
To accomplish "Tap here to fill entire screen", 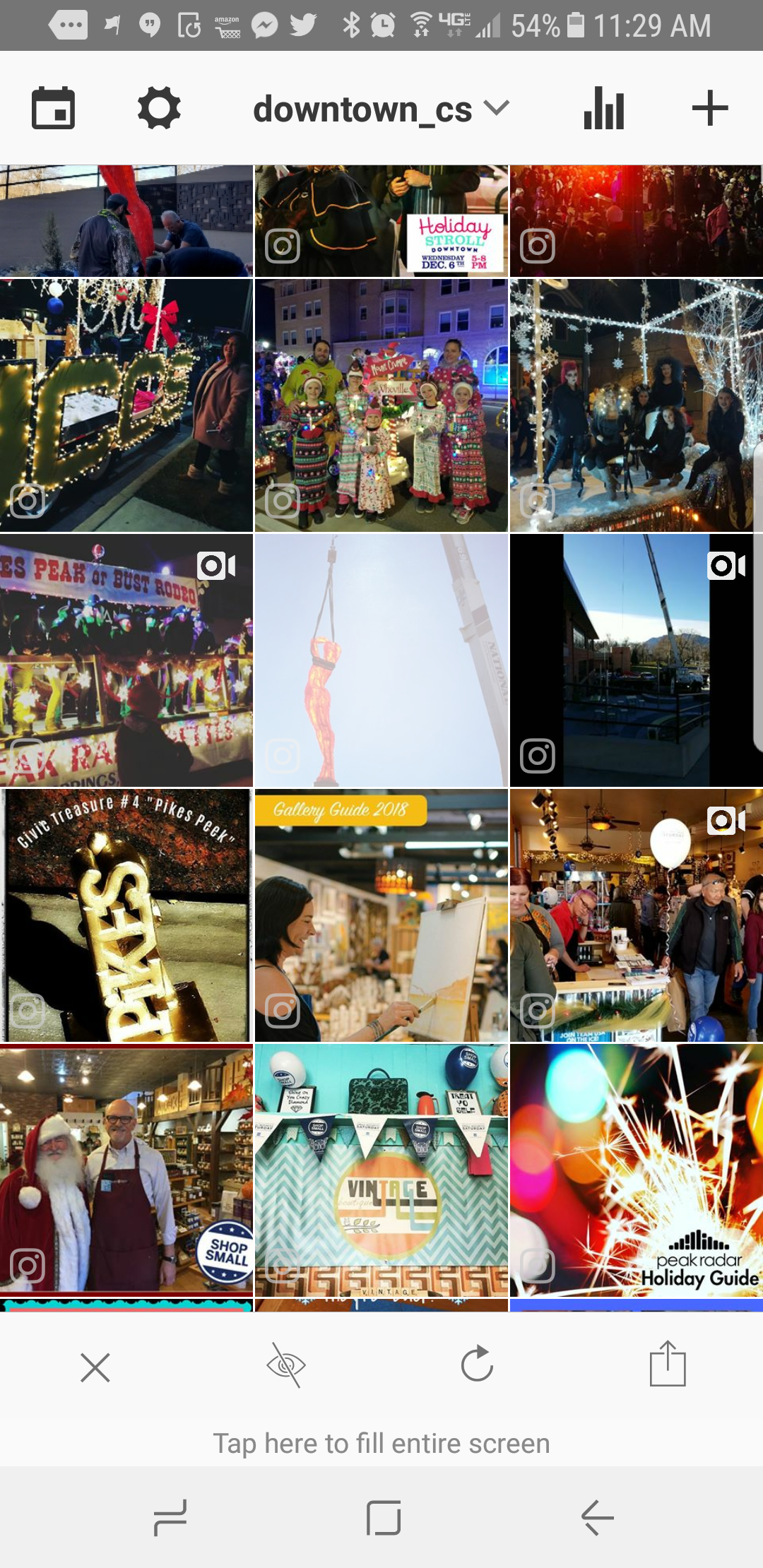I will pos(381,1443).
